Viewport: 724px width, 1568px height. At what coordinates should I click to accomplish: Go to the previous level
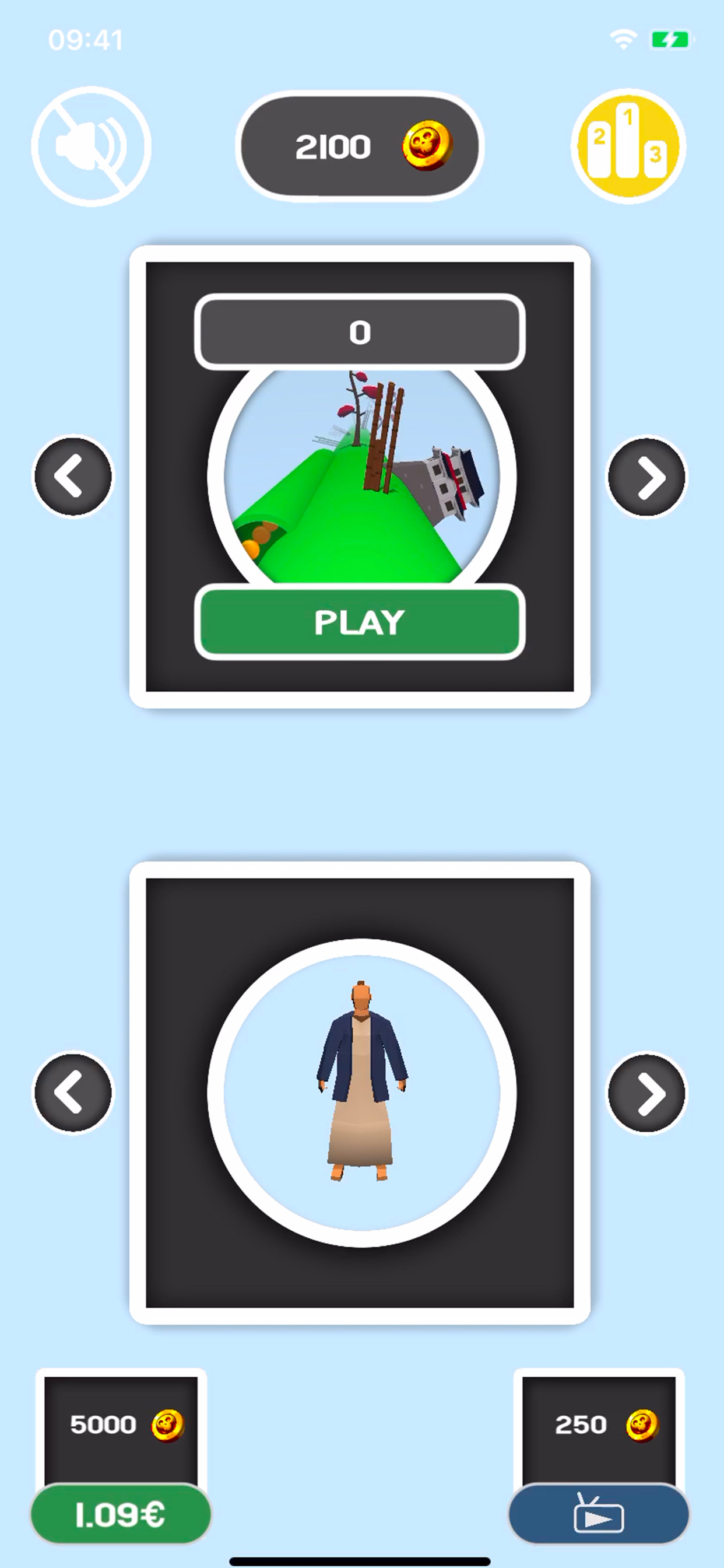pos(73,477)
